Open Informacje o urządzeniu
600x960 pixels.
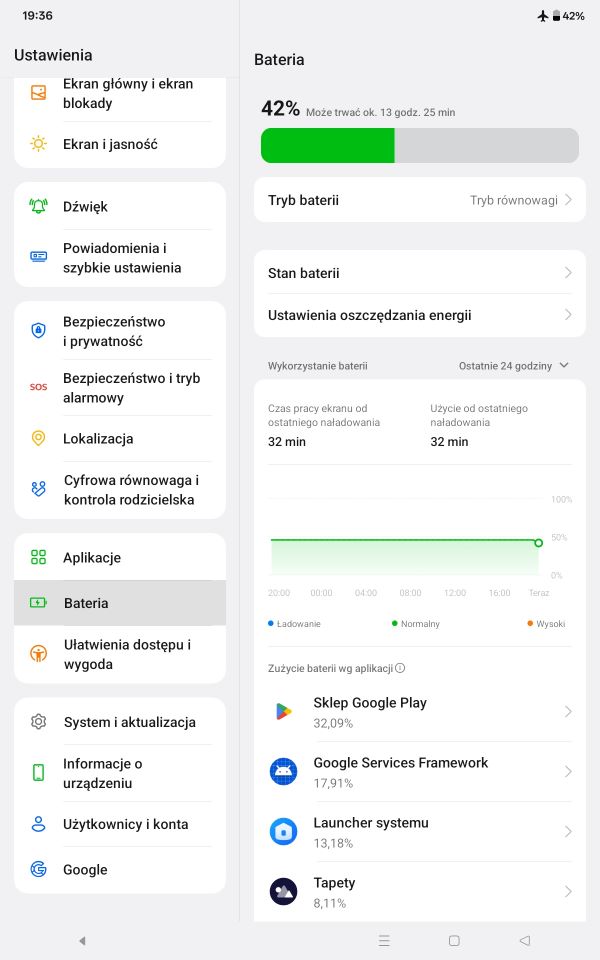coord(120,773)
